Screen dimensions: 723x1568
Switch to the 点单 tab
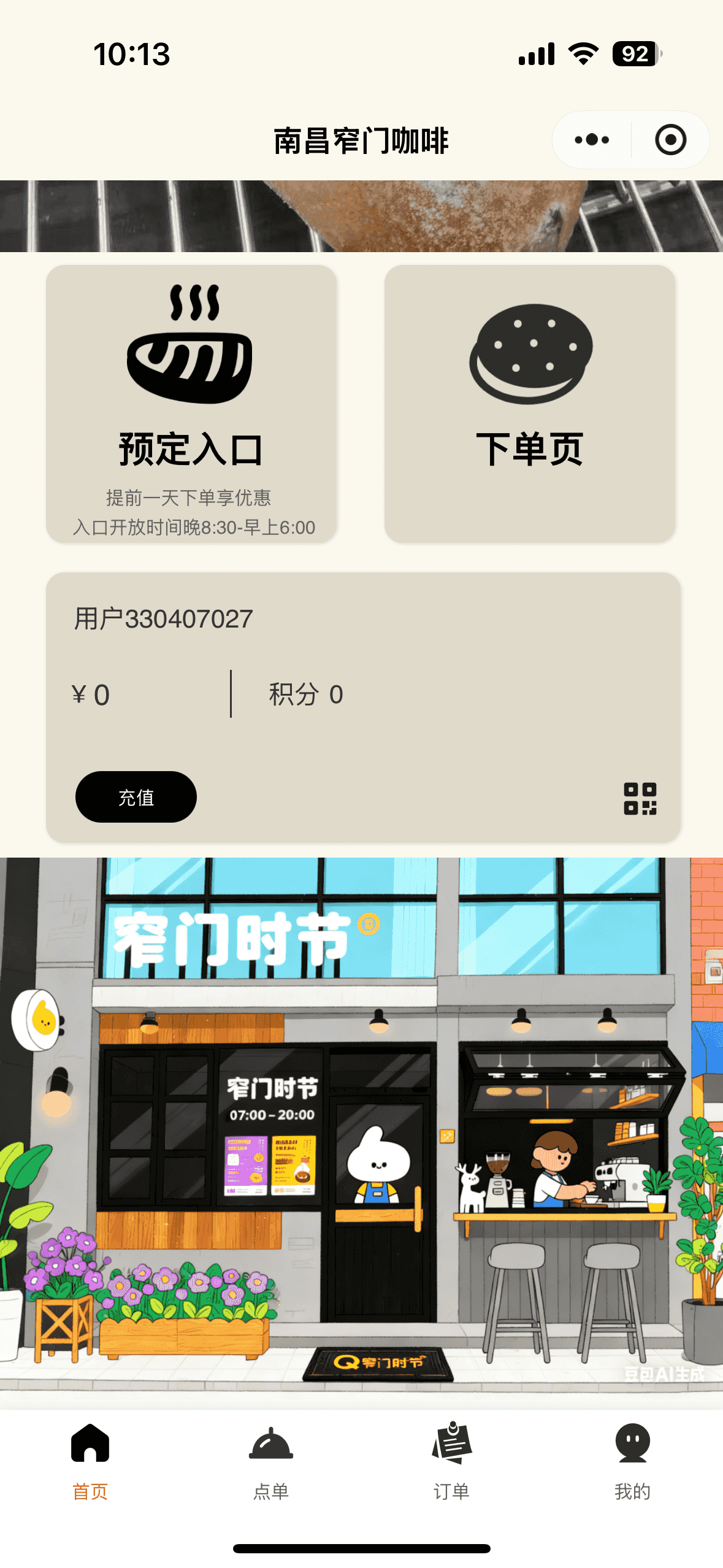tap(271, 1461)
